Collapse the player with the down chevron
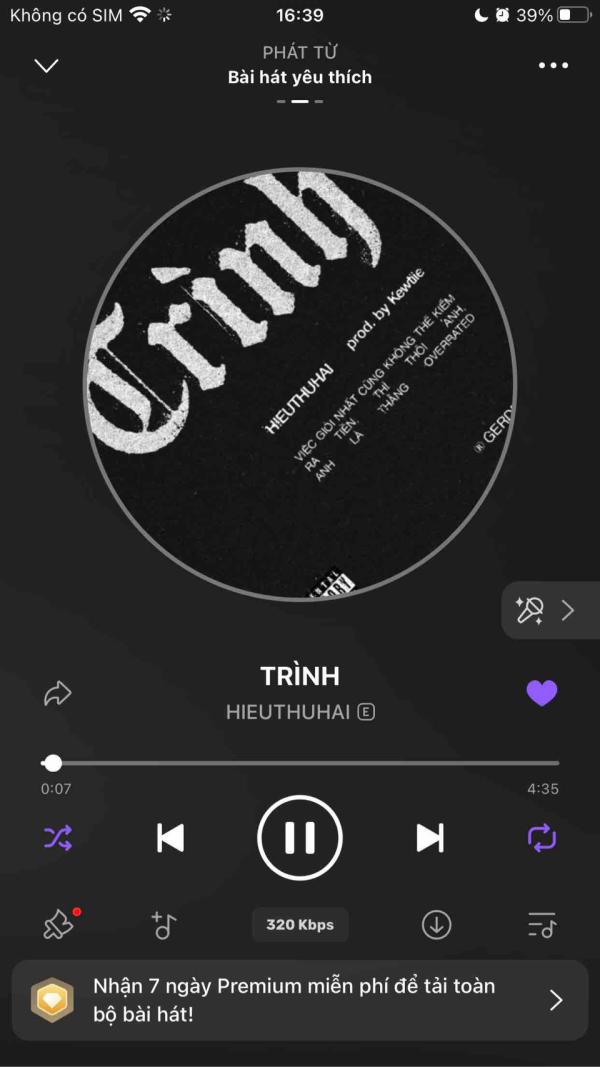 click(x=46, y=66)
